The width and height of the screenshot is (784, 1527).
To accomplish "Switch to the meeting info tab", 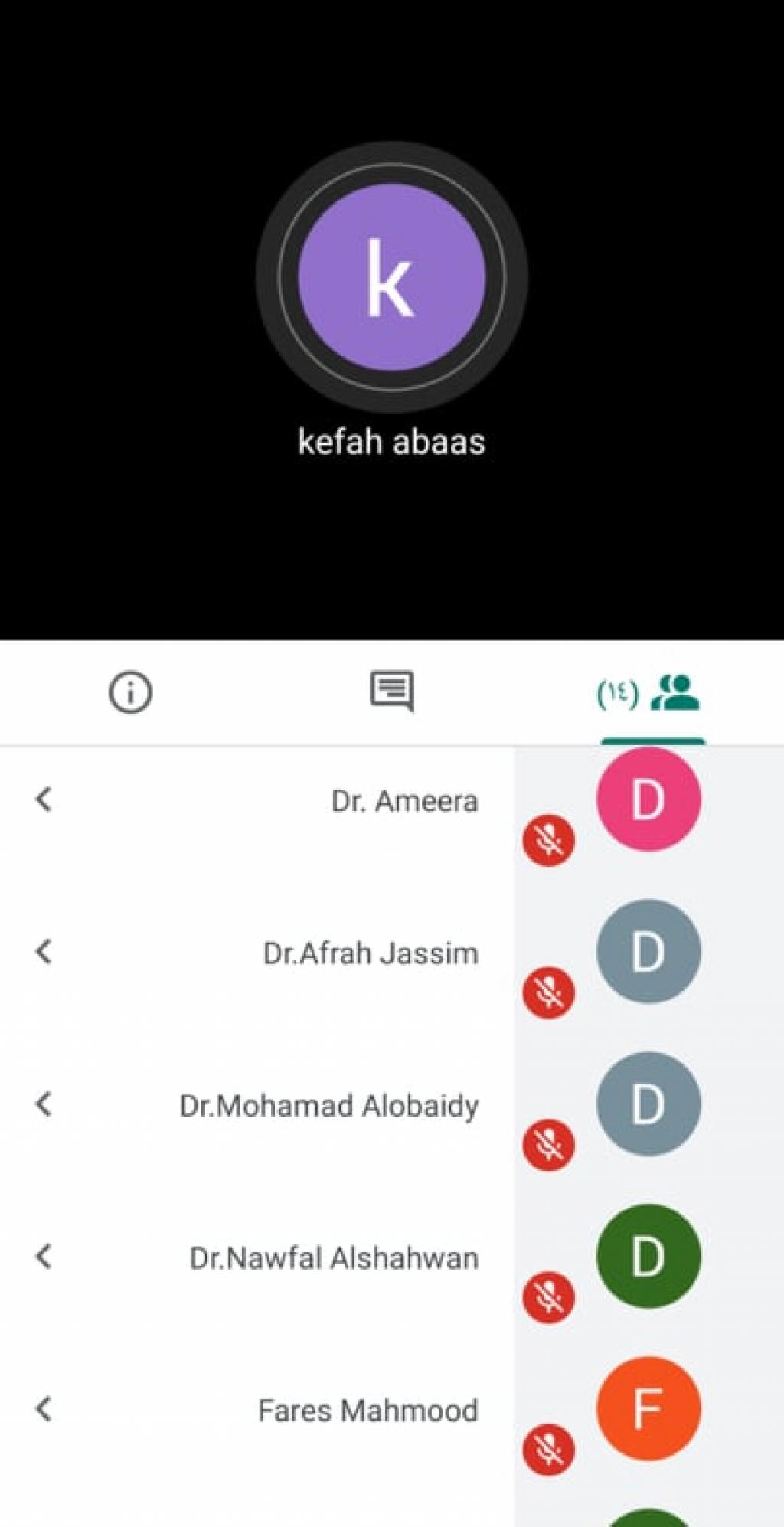I will click(x=130, y=692).
